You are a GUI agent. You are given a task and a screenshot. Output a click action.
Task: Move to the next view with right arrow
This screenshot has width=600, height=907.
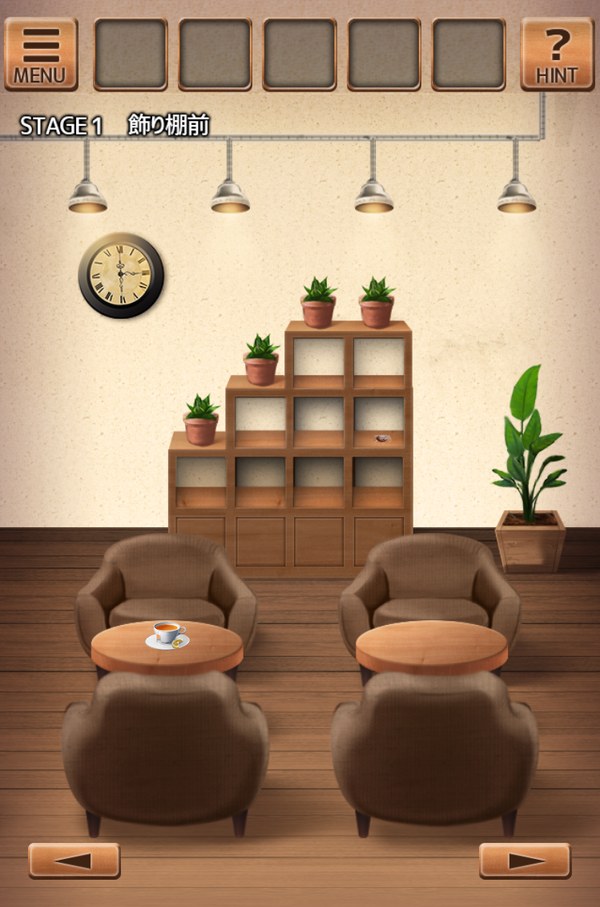[x=524, y=860]
